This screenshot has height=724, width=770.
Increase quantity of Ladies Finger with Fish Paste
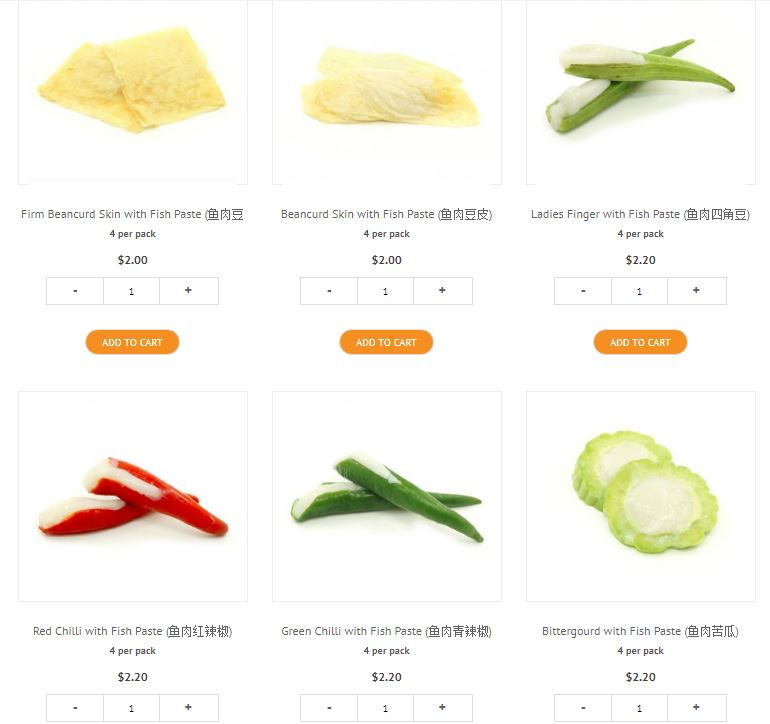(696, 291)
